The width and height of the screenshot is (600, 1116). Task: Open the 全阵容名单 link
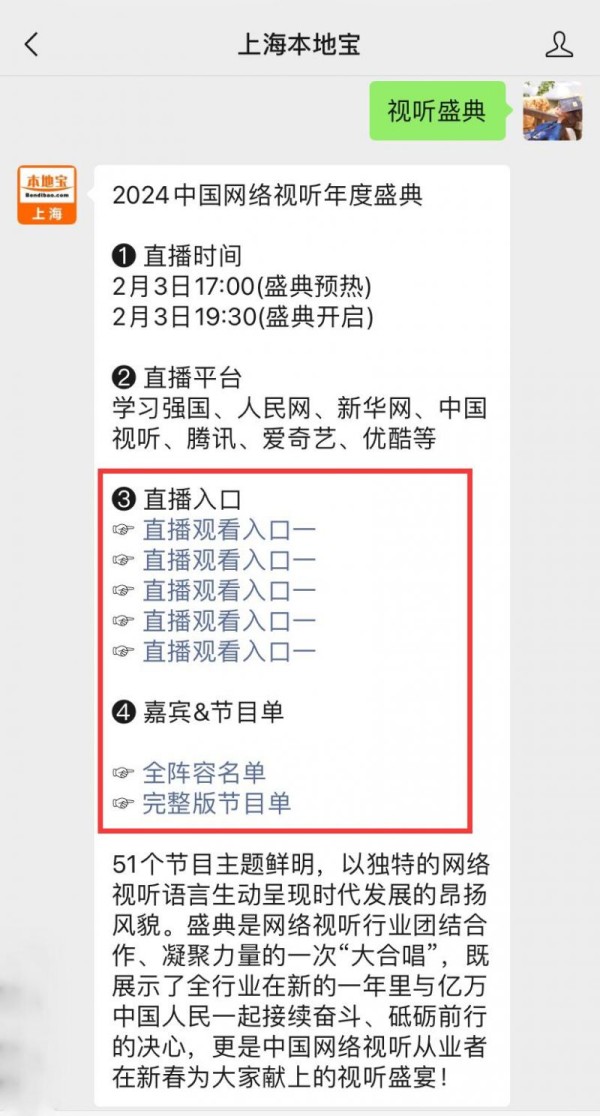[204, 772]
